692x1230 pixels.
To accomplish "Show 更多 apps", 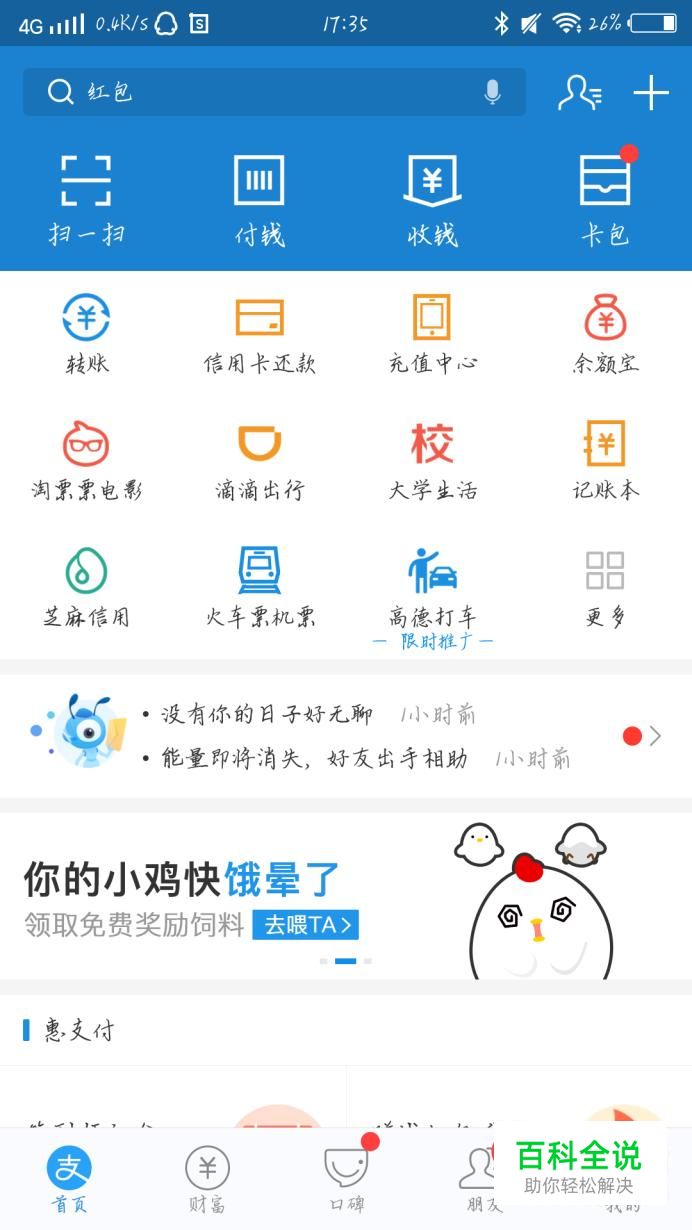I will pyautogui.click(x=605, y=588).
